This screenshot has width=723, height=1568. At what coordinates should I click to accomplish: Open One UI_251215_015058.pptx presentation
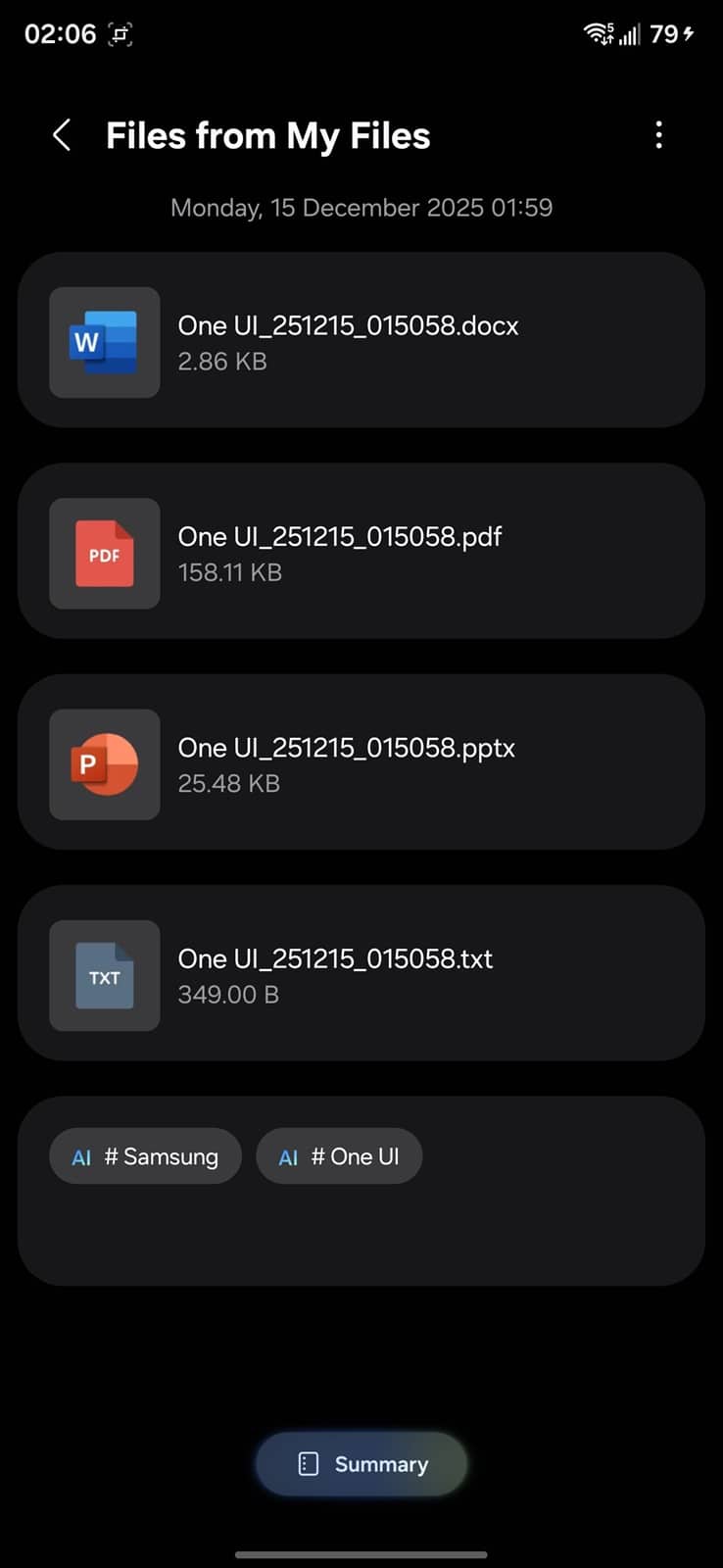pyautogui.click(x=361, y=763)
